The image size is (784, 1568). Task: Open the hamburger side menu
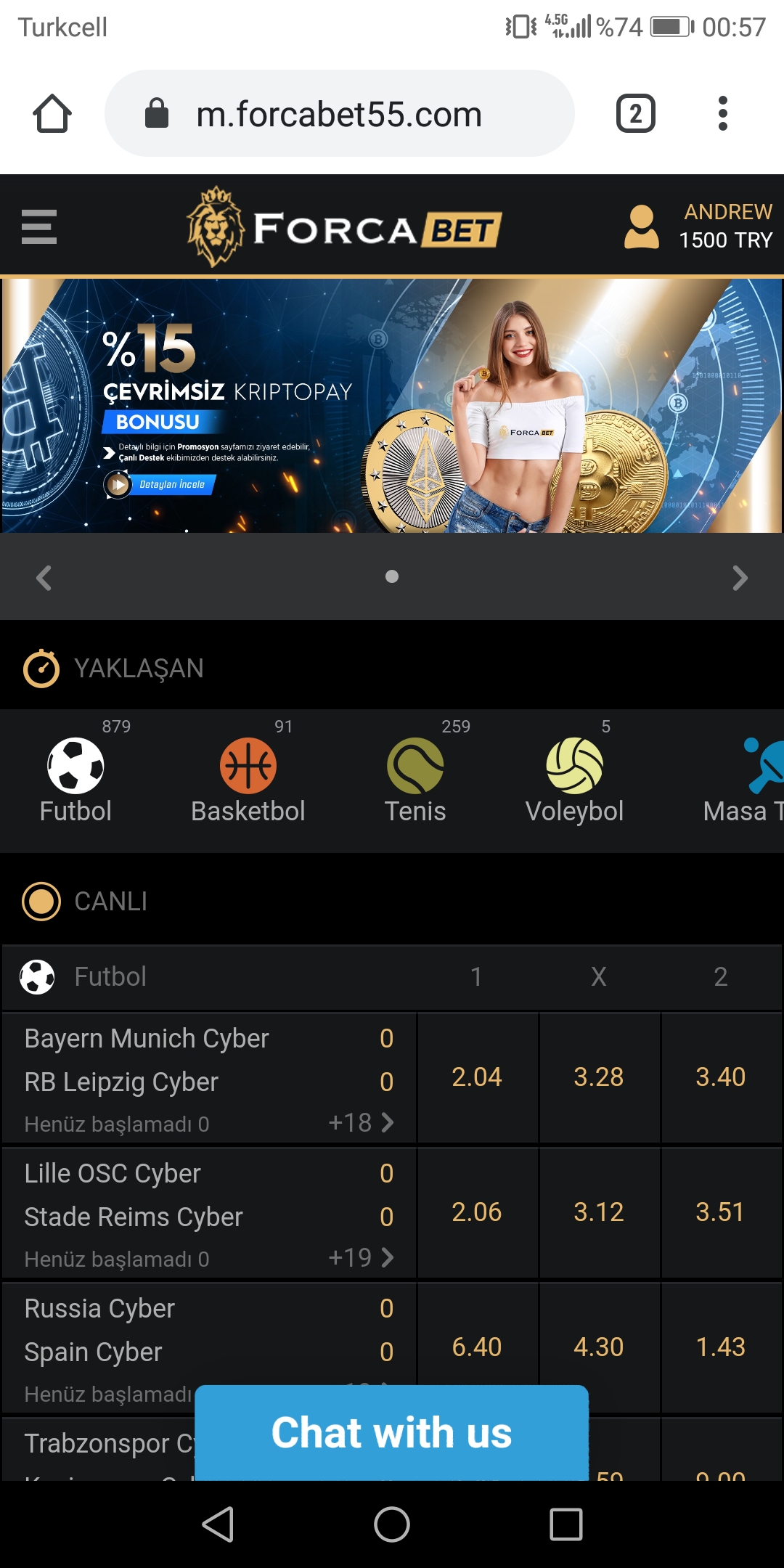pos(39,226)
